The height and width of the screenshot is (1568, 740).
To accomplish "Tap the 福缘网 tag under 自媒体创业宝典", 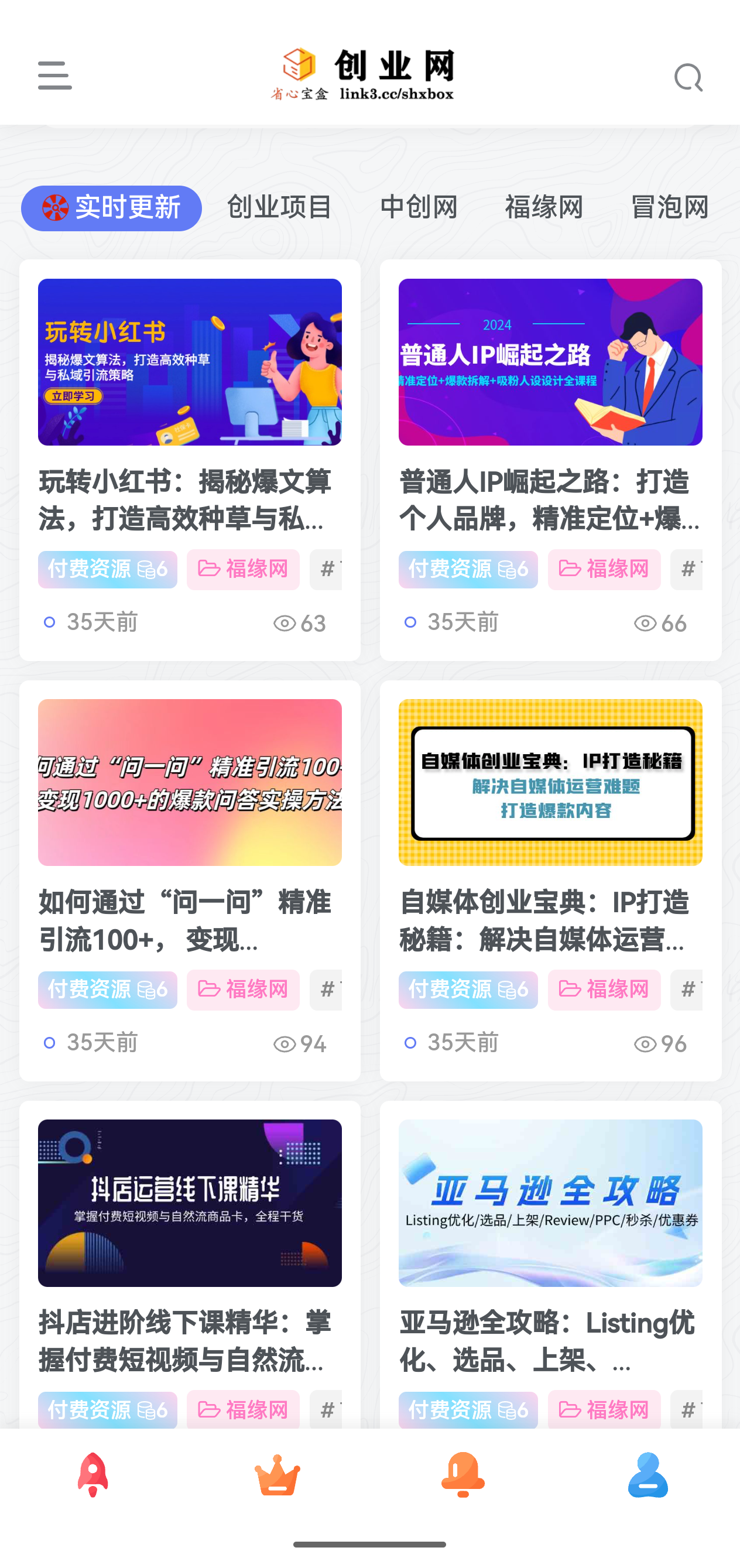I will coord(604,990).
